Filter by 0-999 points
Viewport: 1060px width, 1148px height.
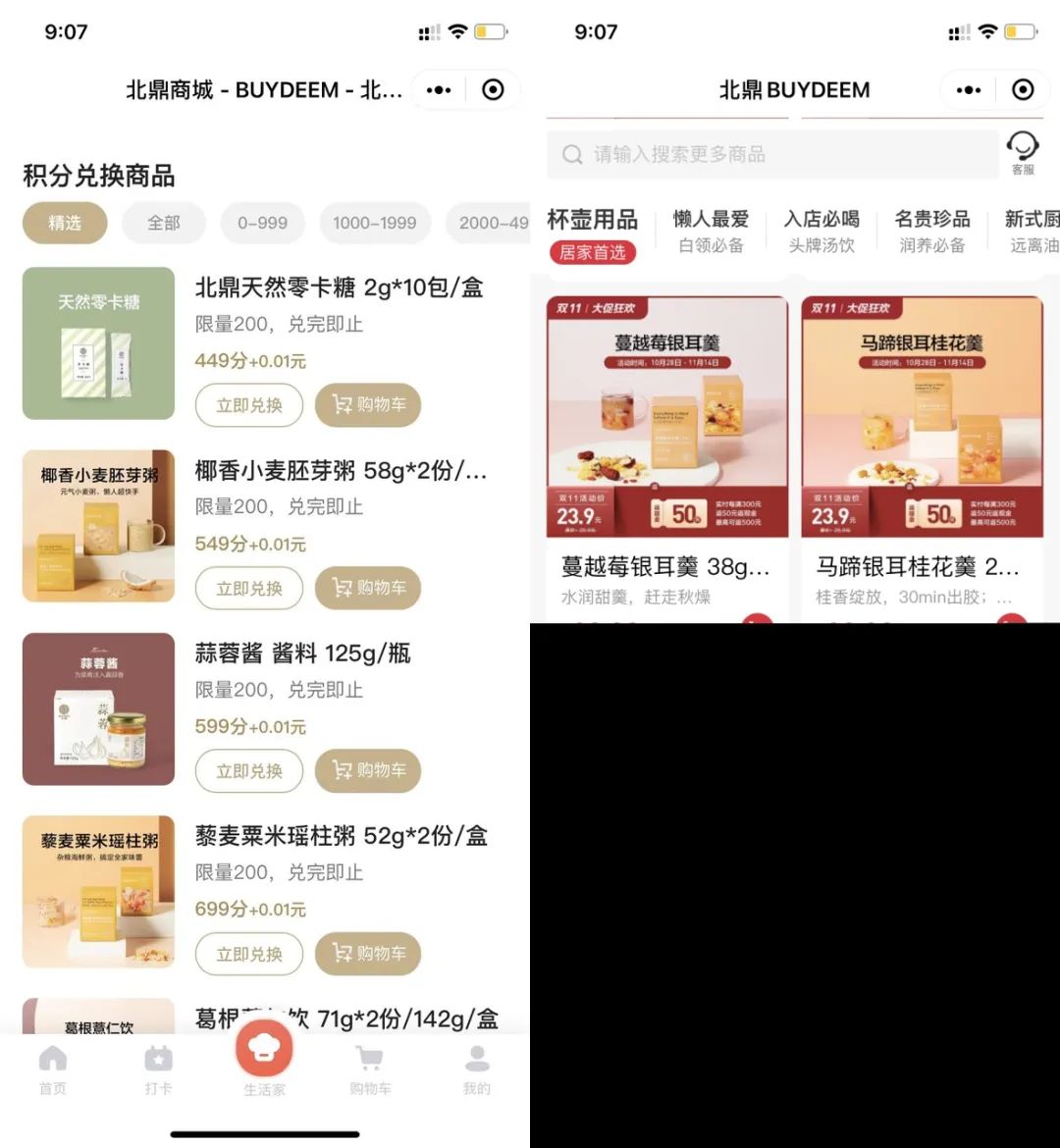click(x=262, y=224)
